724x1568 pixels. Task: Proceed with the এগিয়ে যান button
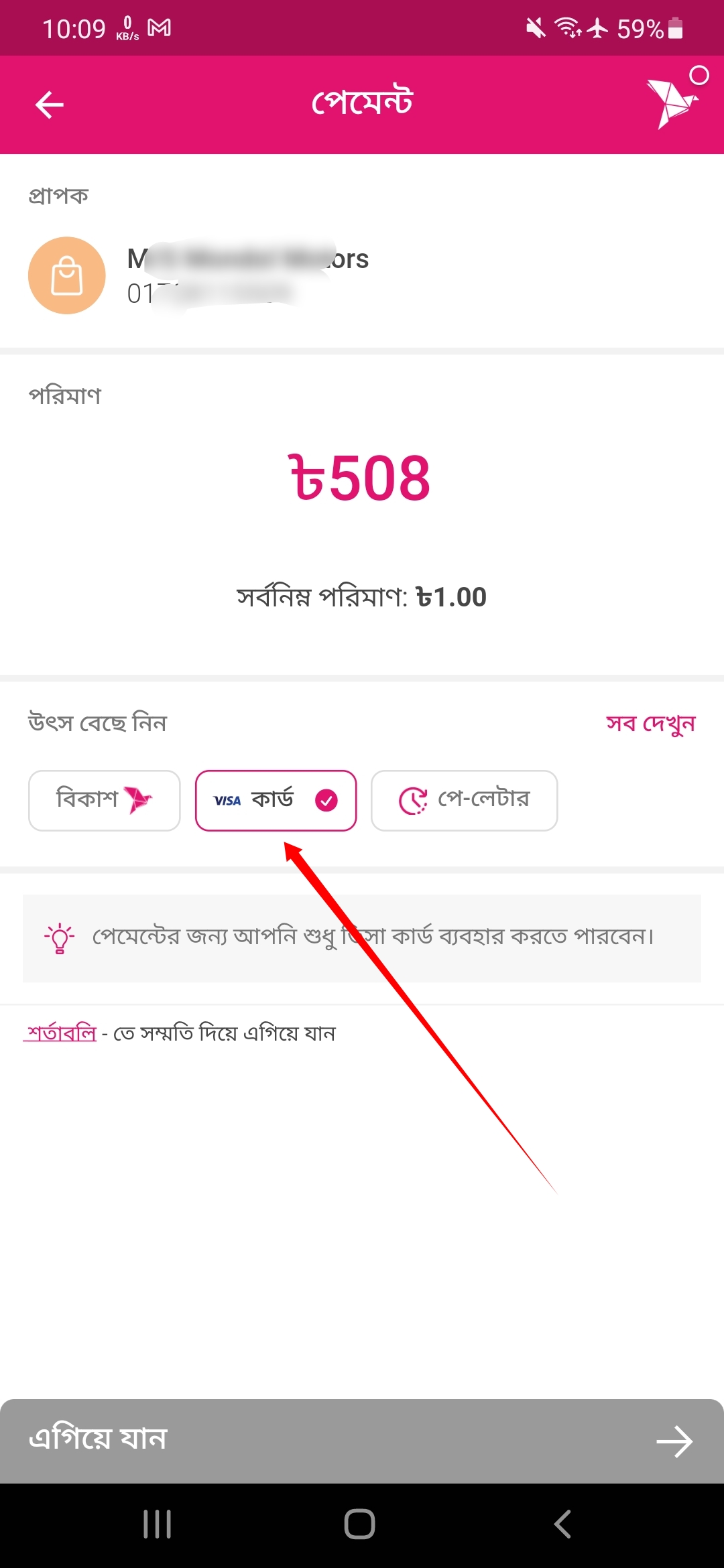click(x=362, y=1441)
